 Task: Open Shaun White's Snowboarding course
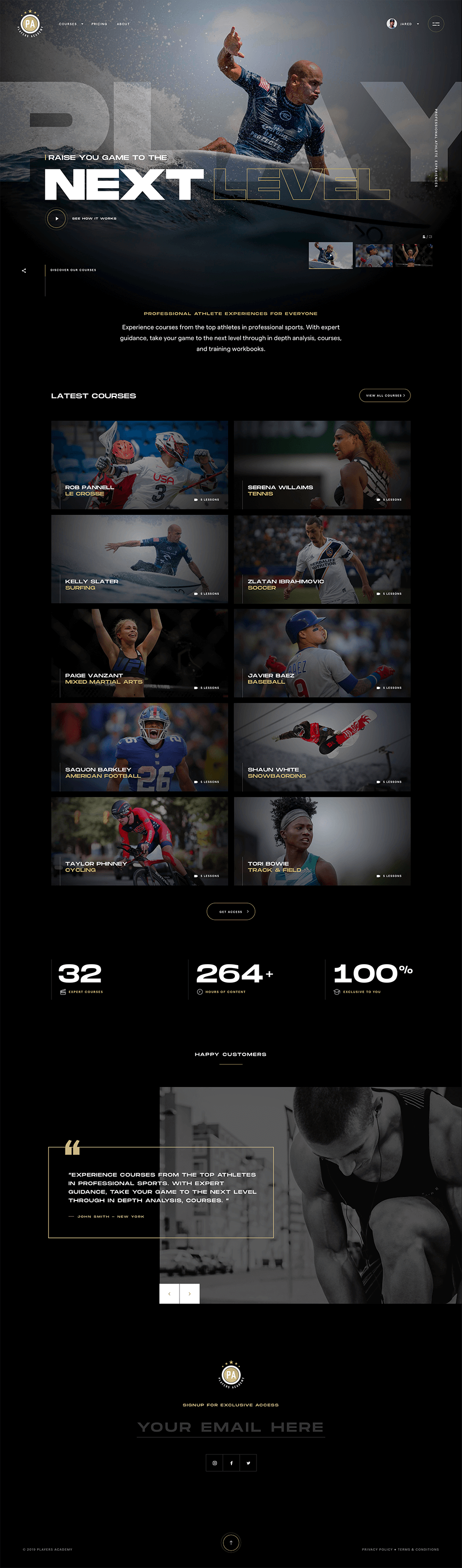coord(322,747)
